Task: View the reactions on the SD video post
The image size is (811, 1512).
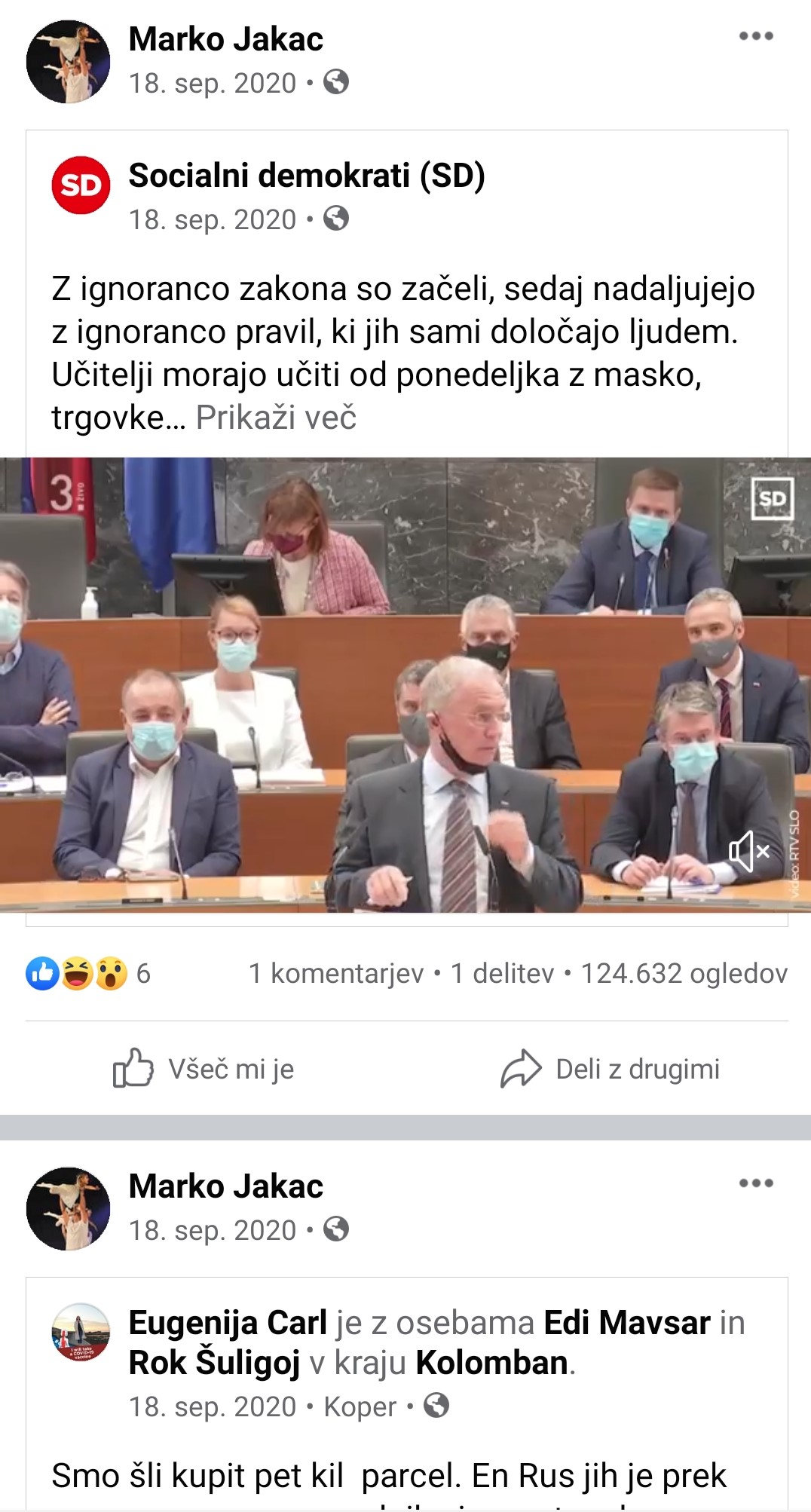Action: click(x=88, y=974)
